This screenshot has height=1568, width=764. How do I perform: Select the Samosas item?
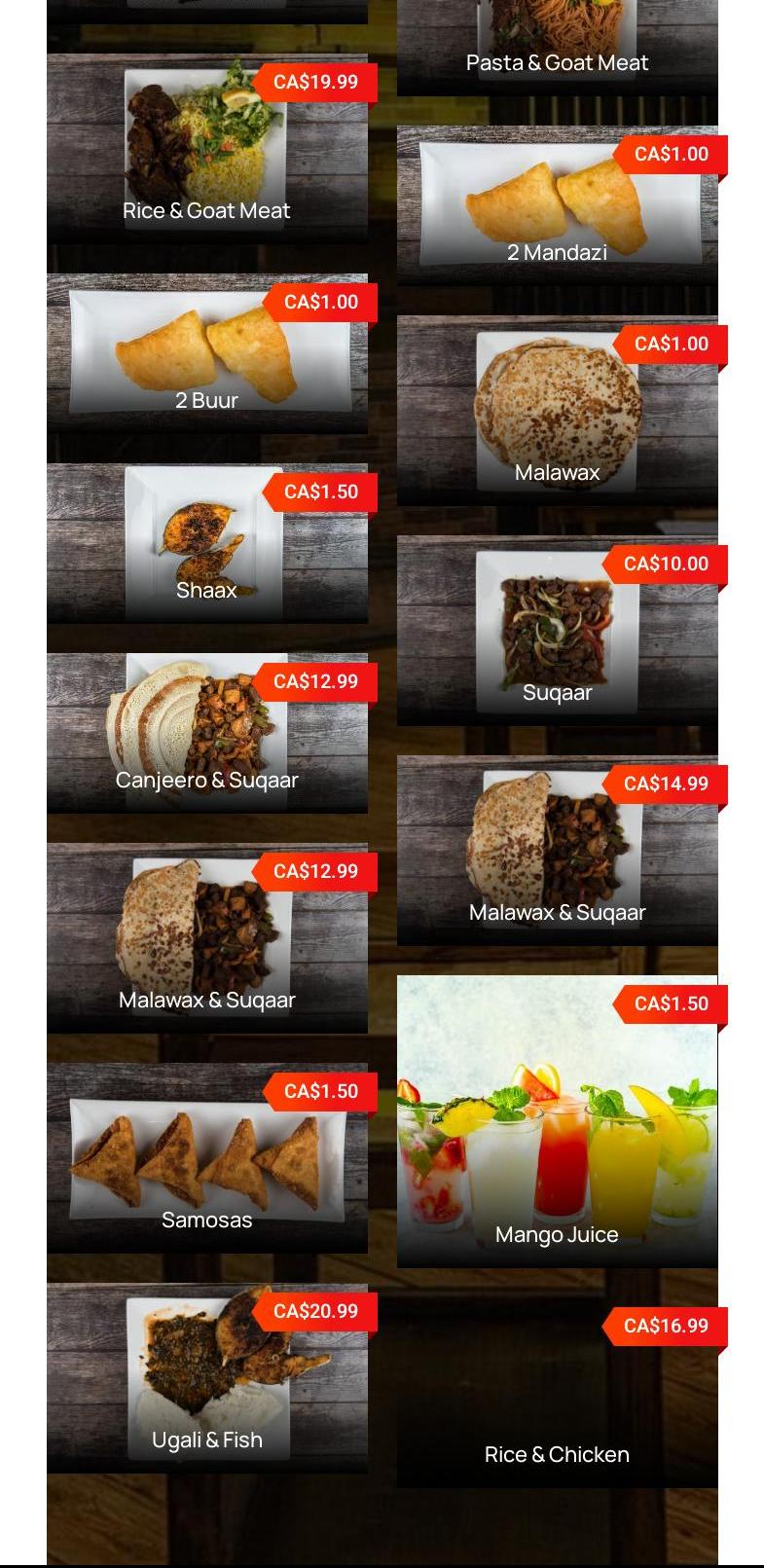206,1157
